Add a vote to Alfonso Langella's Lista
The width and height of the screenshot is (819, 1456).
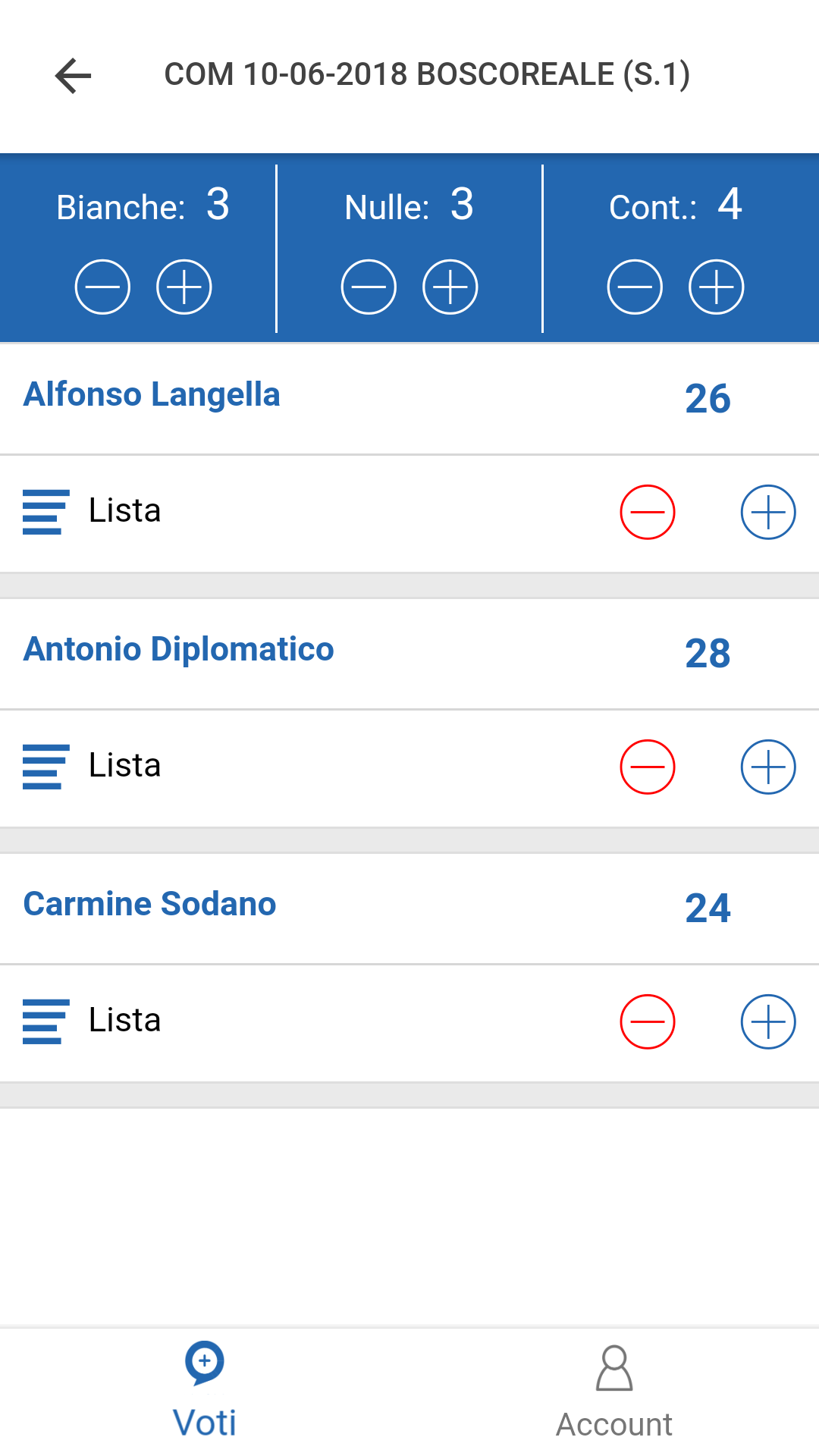(x=767, y=512)
